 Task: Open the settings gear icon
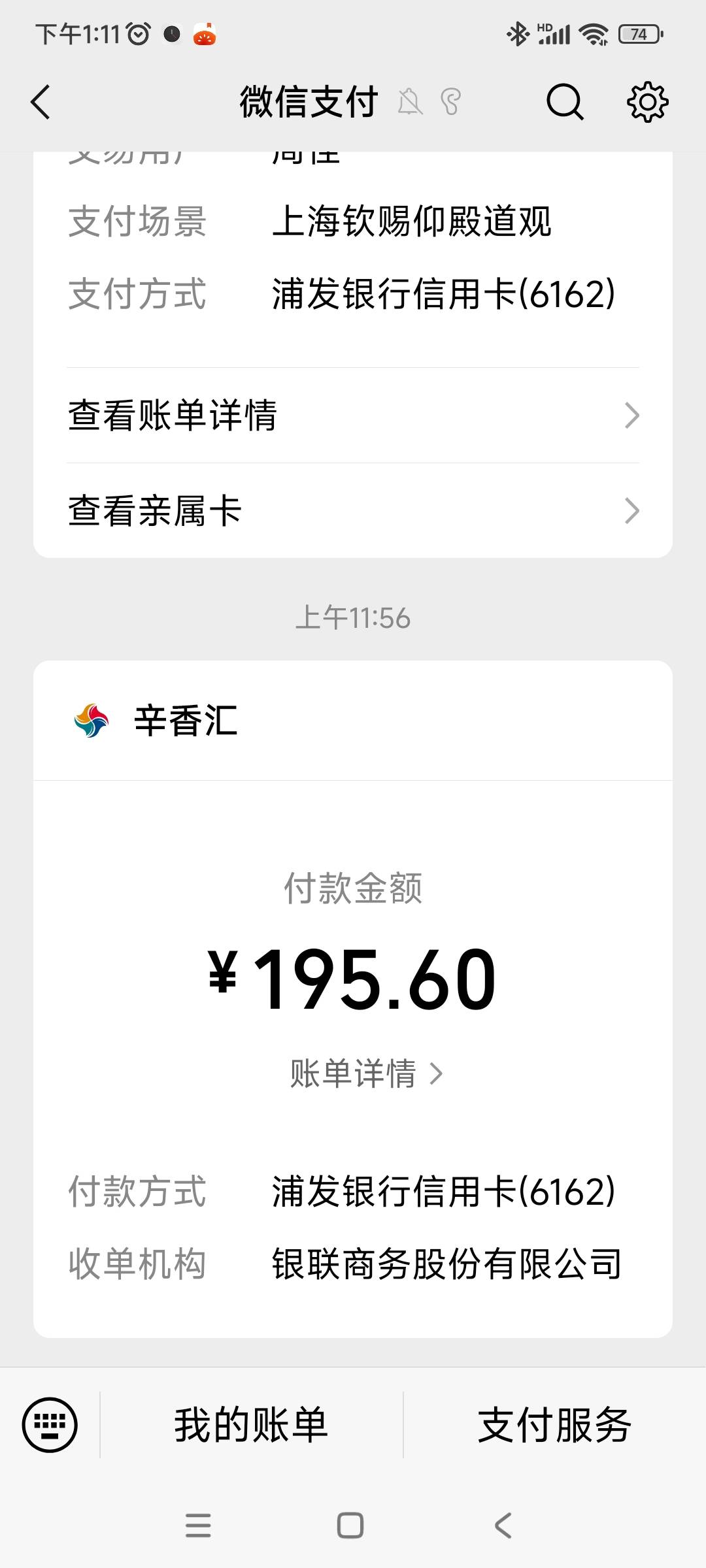647,102
